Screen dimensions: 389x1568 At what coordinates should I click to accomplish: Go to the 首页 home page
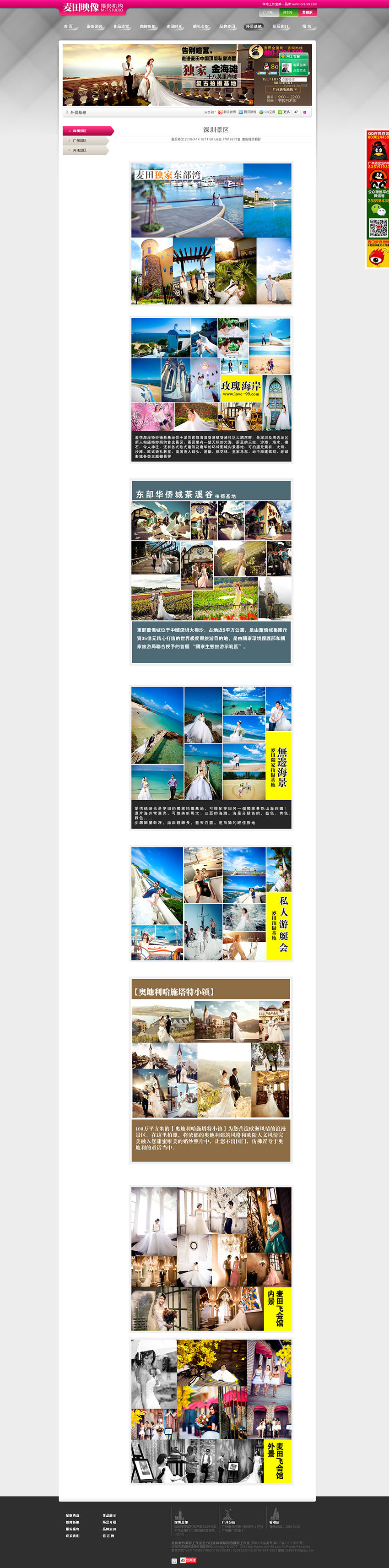tap(68, 27)
